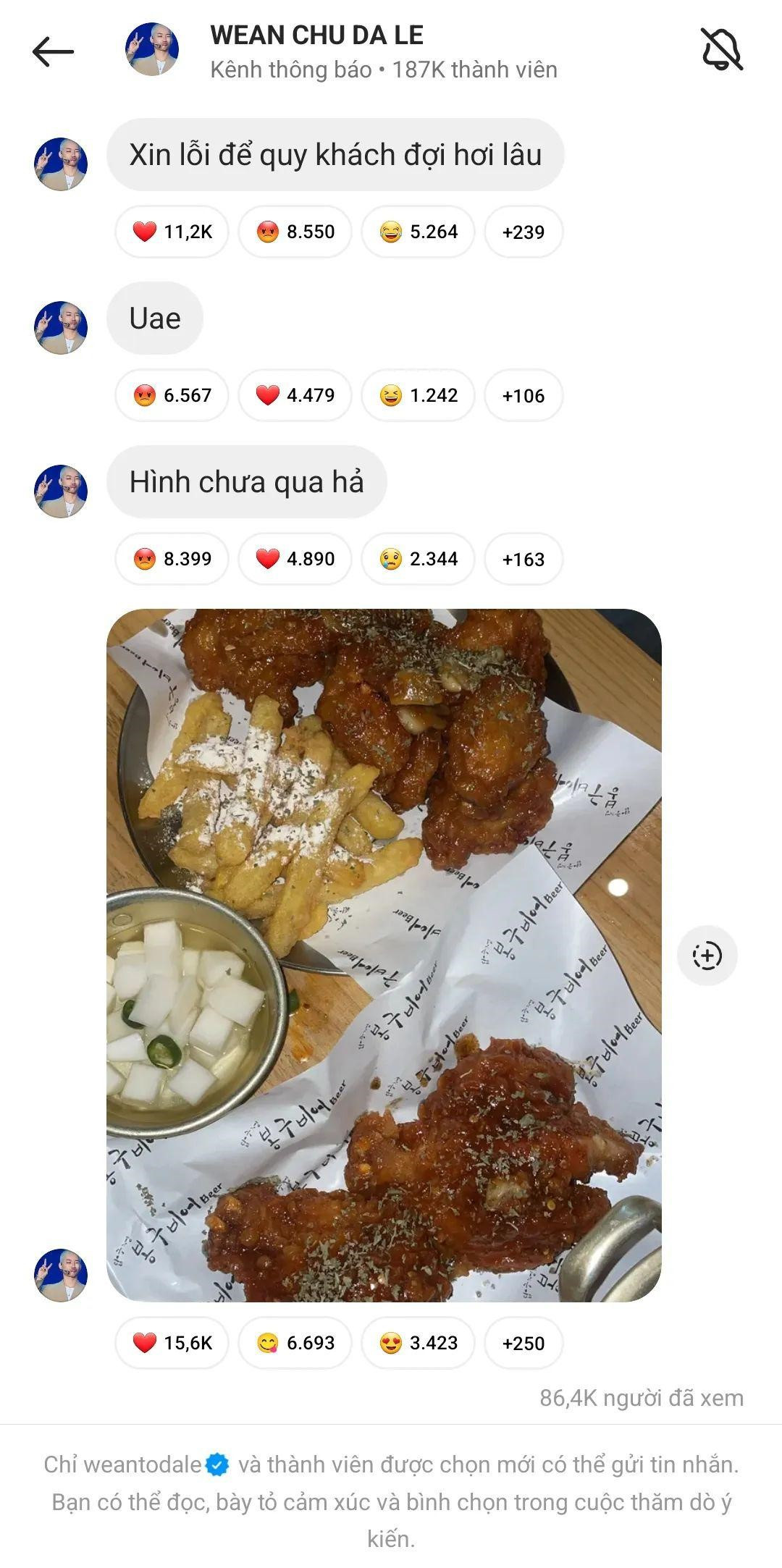
Task: Expand the +239 extra reactions list
Action: tap(523, 232)
